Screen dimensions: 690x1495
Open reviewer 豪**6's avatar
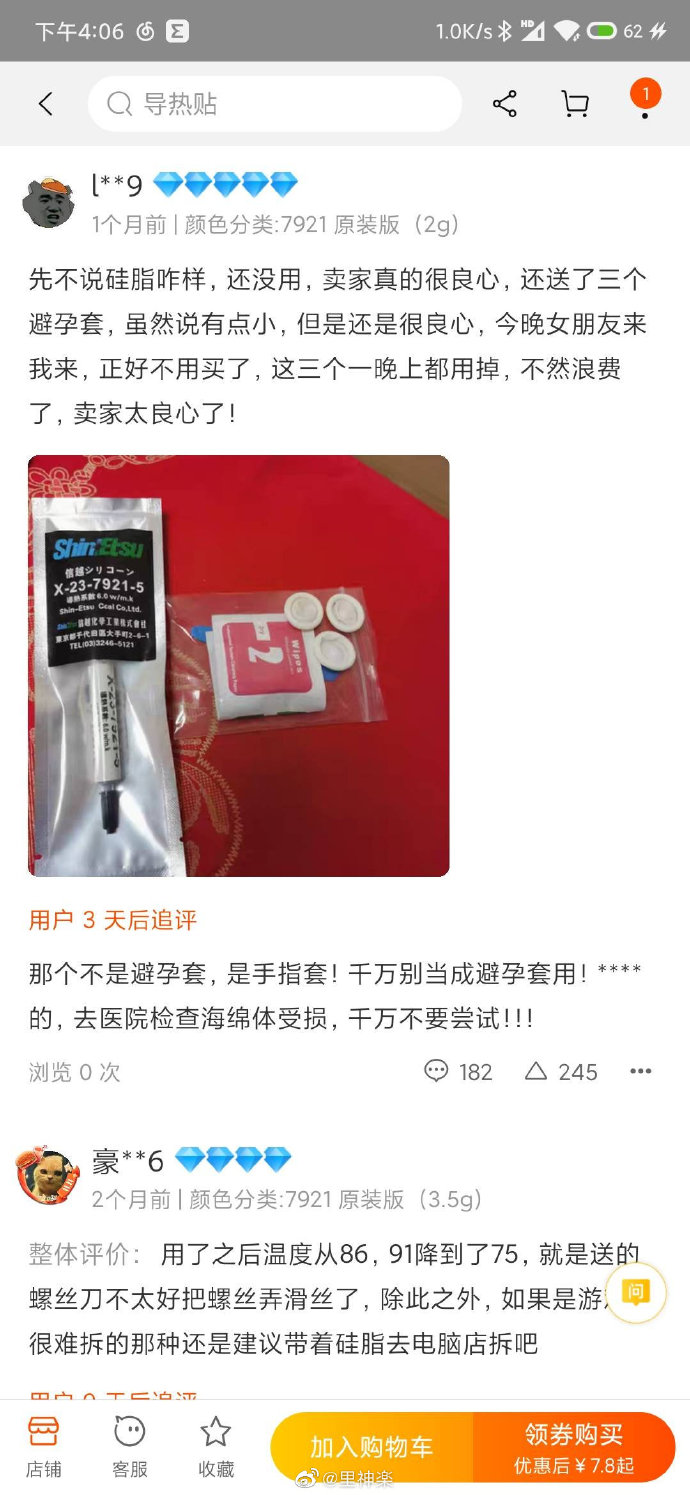pyautogui.click(x=48, y=1177)
